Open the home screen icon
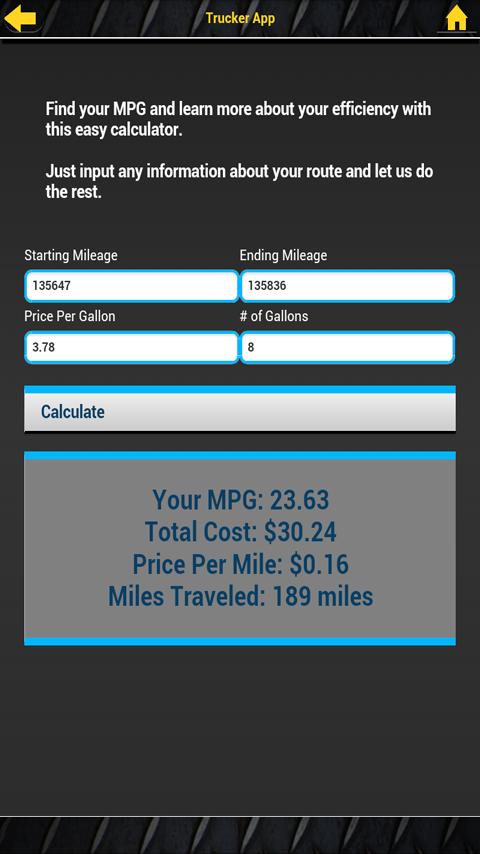This screenshot has width=480, height=854. pyautogui.click(x=457, y=19)
